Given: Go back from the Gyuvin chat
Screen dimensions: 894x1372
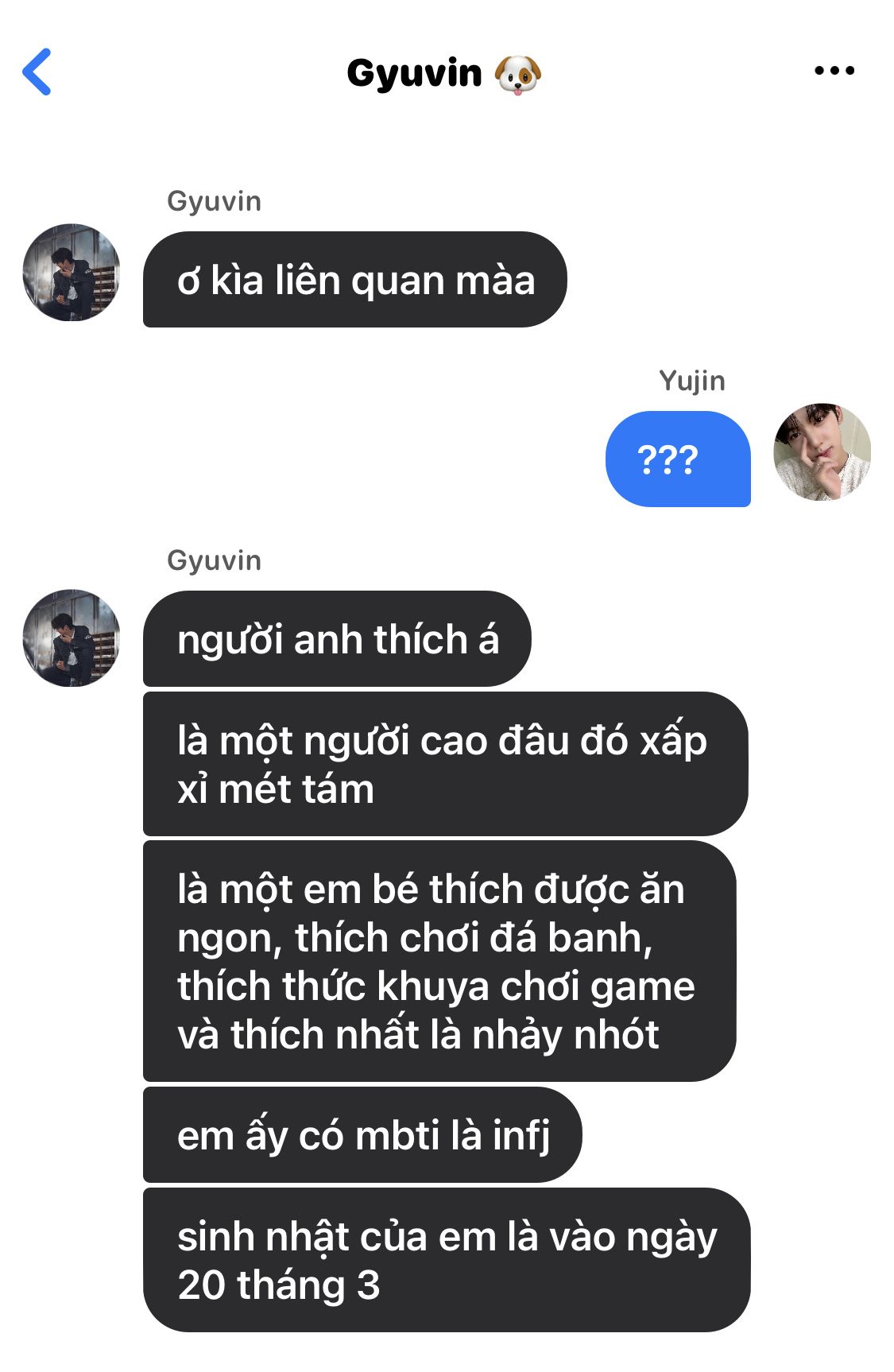Looking at the screenshot, I should click(x=37, y=72).
